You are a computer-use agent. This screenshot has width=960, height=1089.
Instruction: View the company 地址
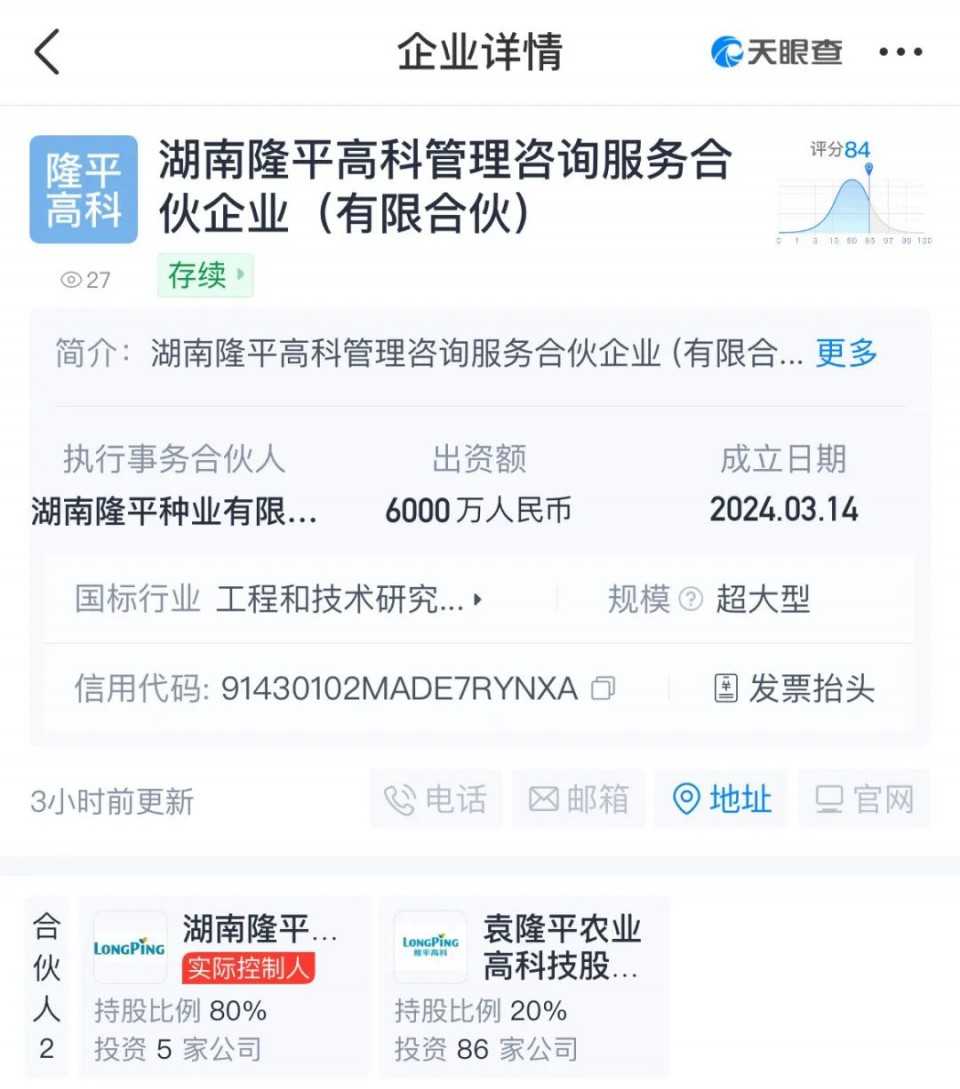coord(721,799)
